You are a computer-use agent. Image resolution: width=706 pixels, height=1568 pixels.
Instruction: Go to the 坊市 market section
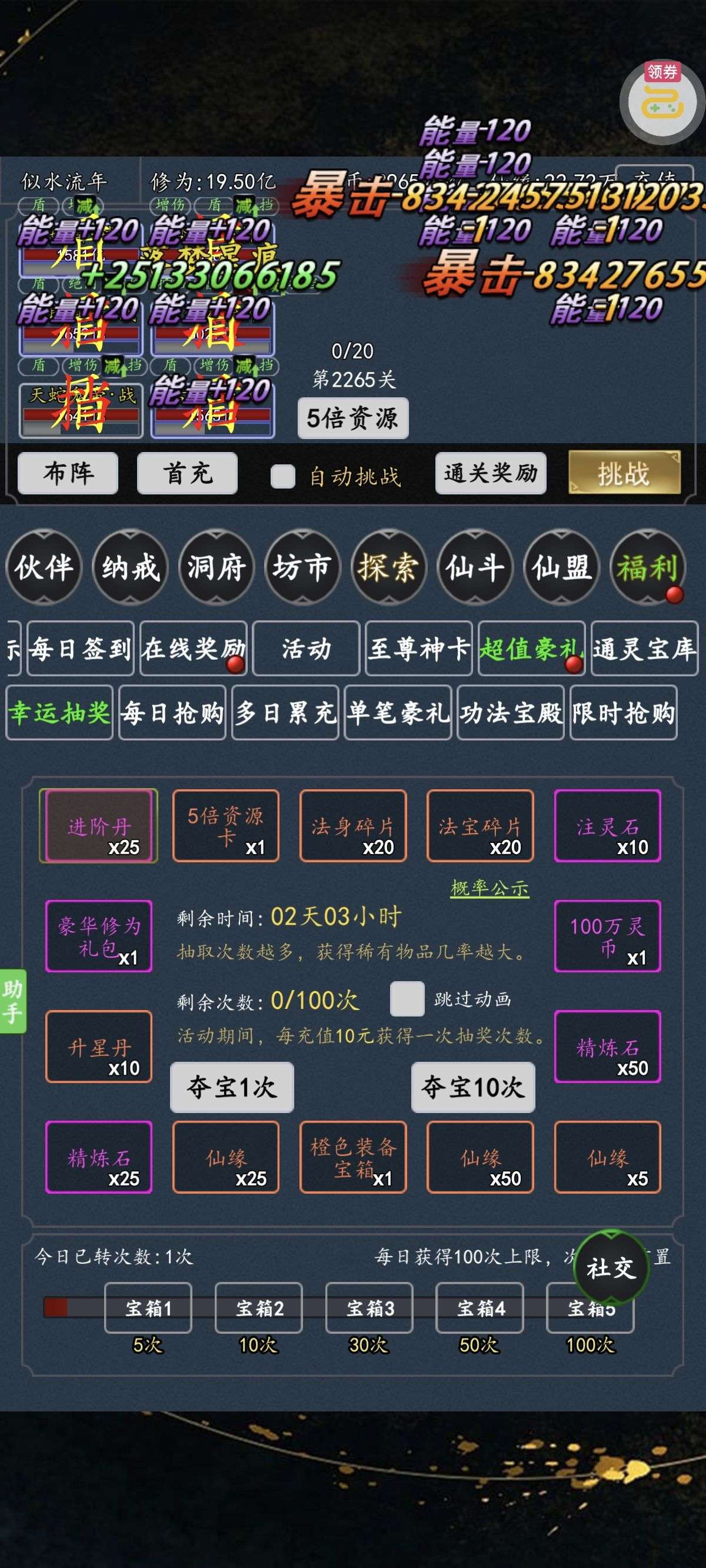pos(302,567)
